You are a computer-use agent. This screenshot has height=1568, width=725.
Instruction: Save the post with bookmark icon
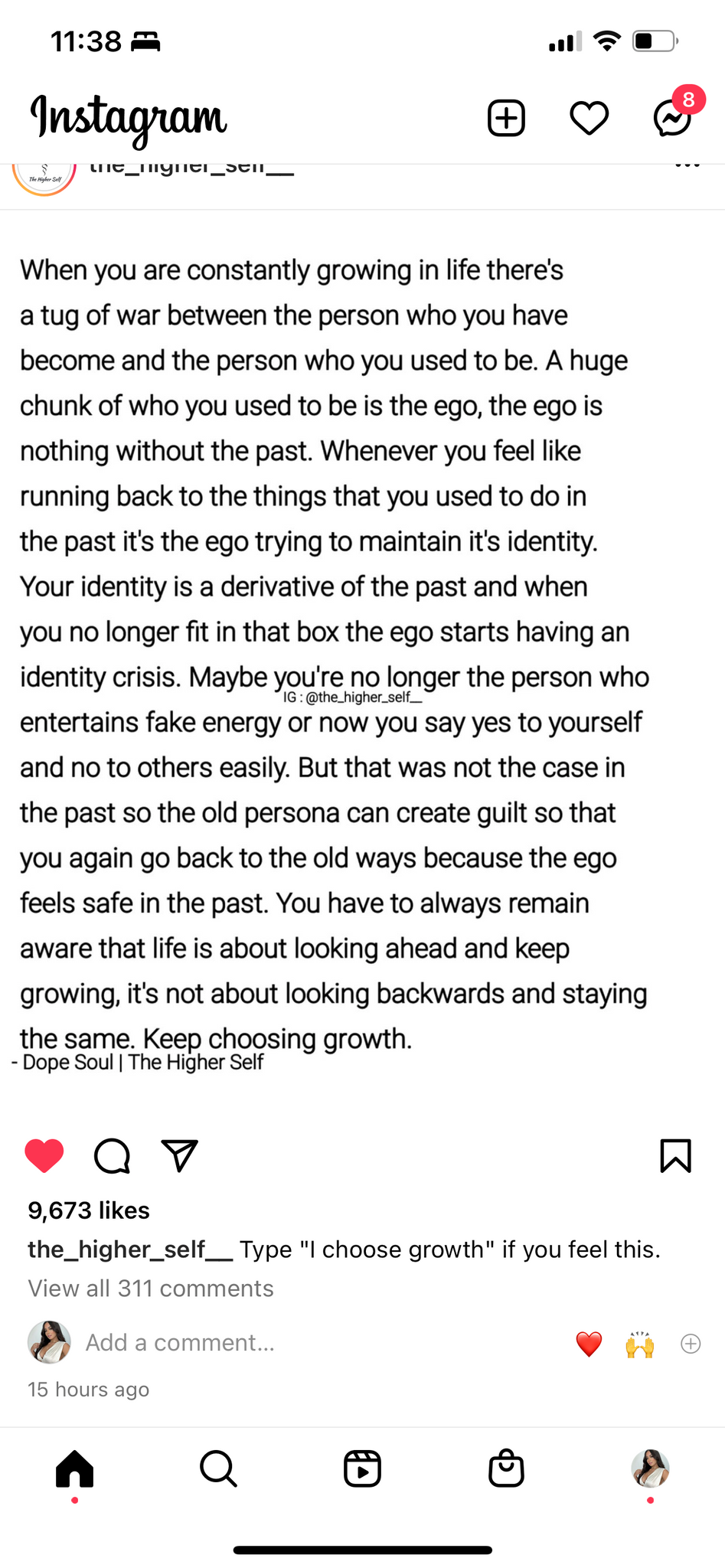click(675, 1155)
